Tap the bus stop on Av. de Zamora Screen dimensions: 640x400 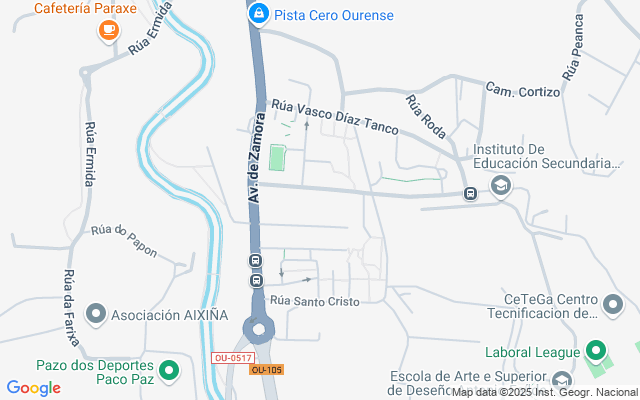click(255, 262)
